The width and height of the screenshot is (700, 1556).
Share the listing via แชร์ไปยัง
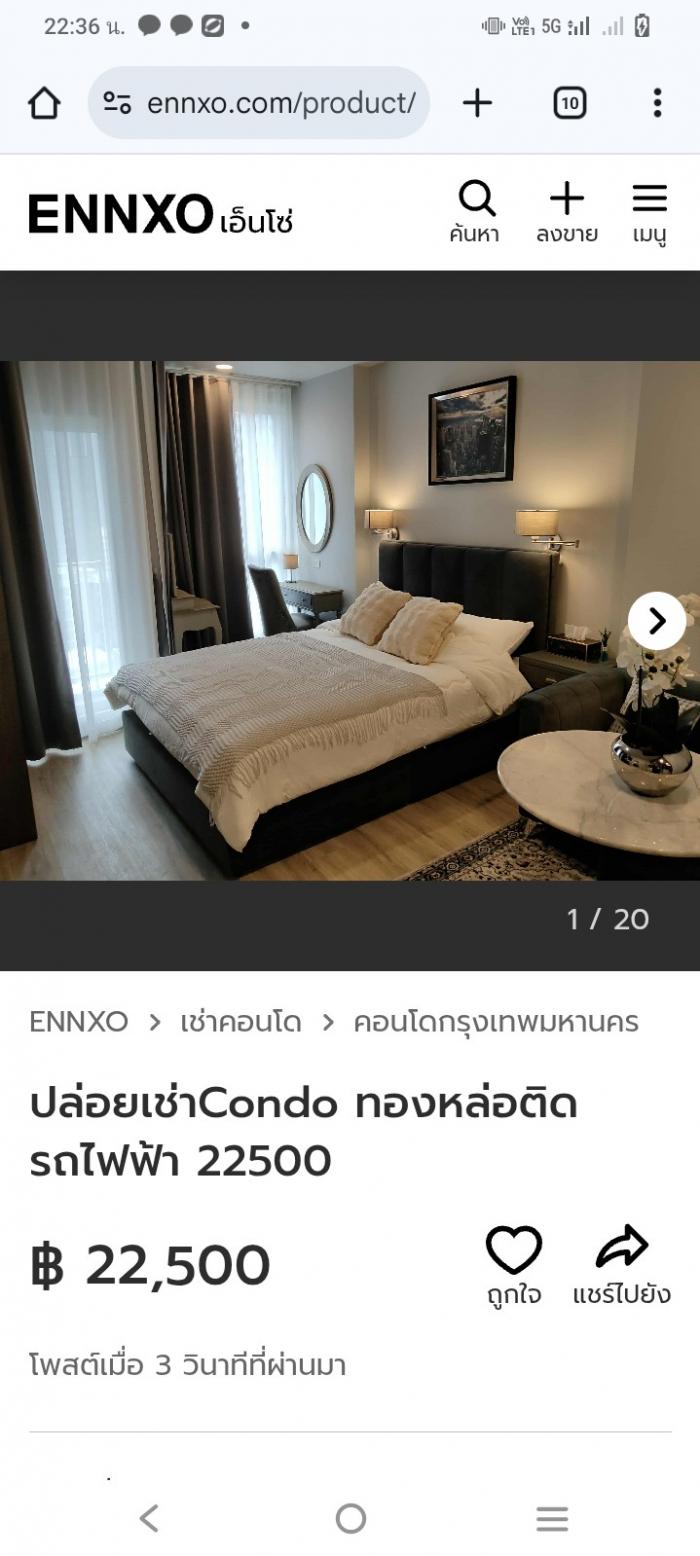[x=621, y=1265]
